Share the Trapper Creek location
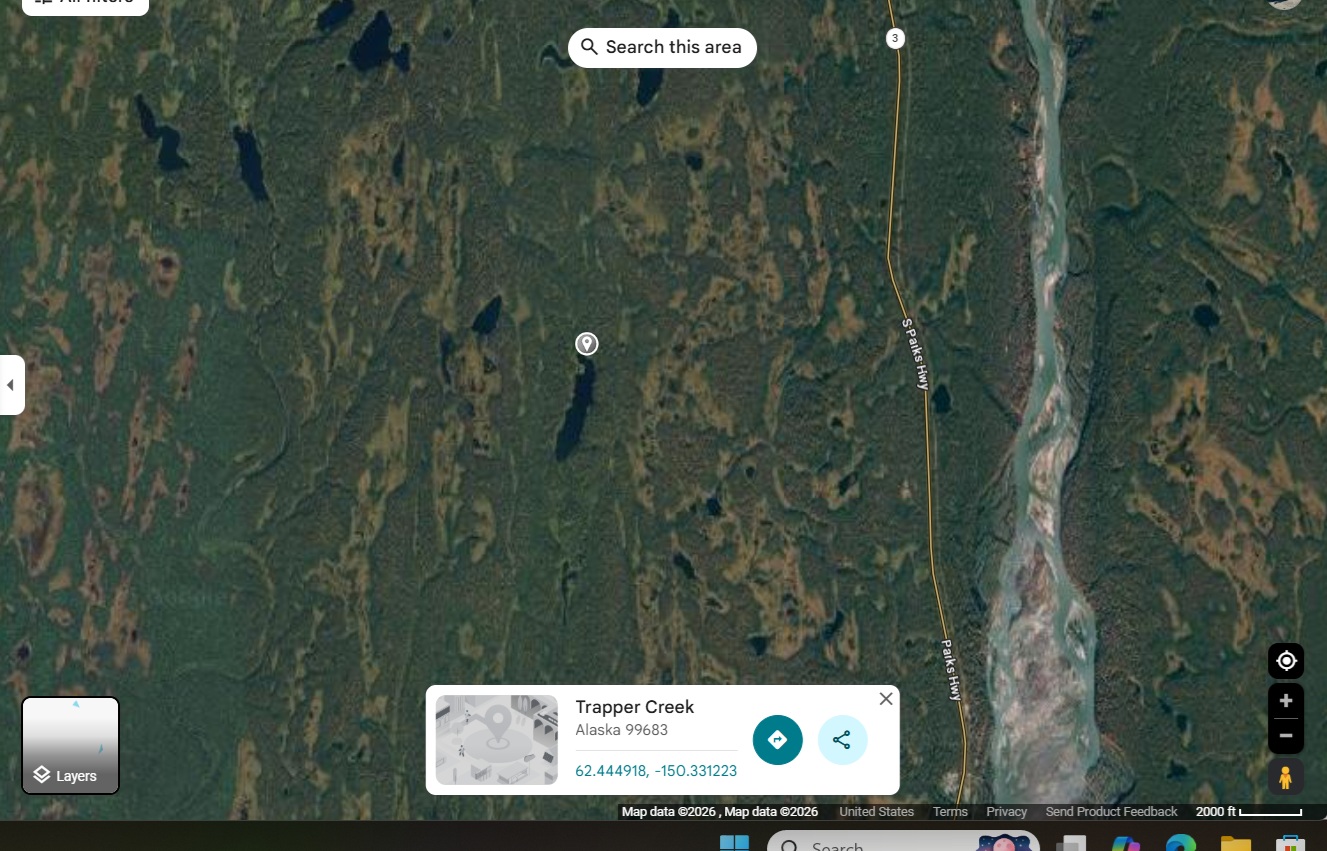 click(842, 740)
